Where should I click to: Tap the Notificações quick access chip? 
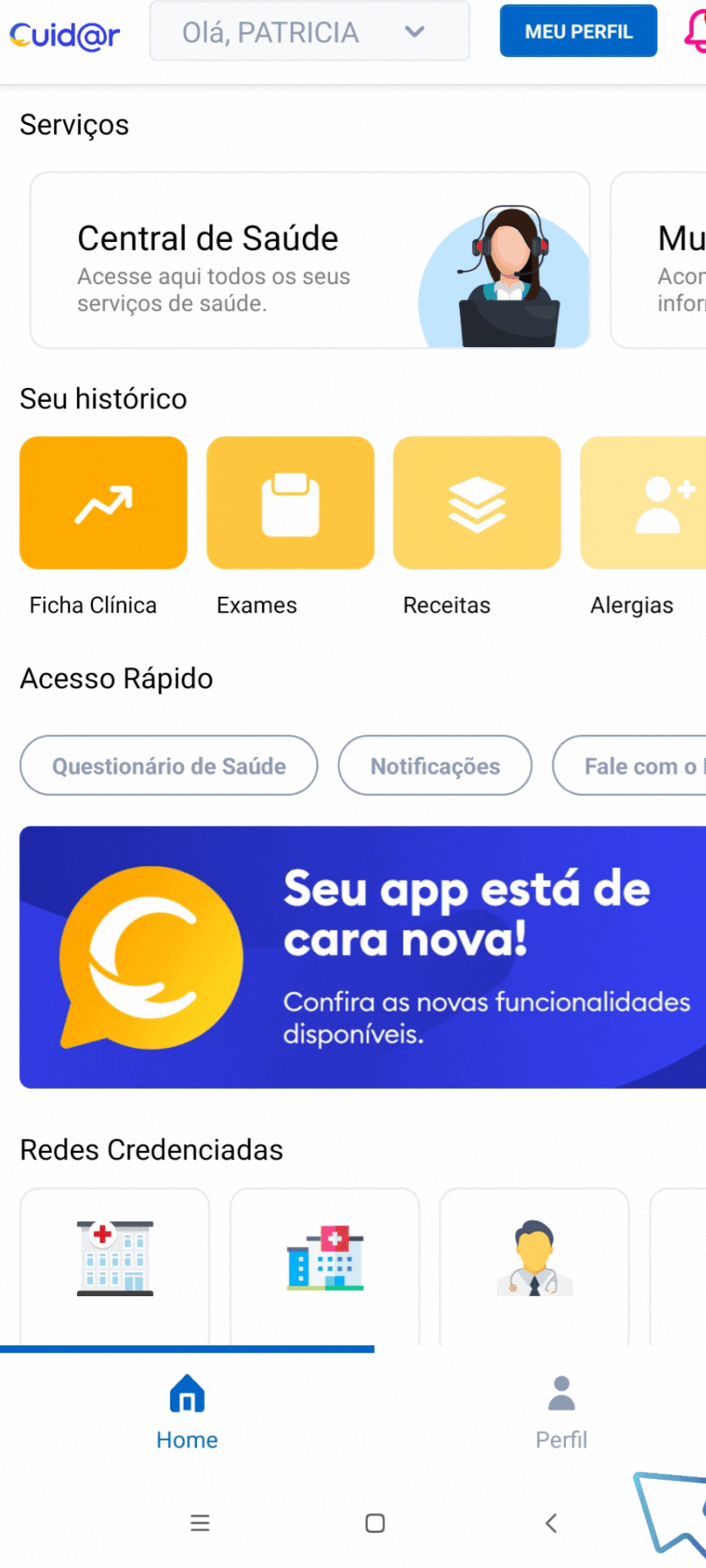[435, 766]
